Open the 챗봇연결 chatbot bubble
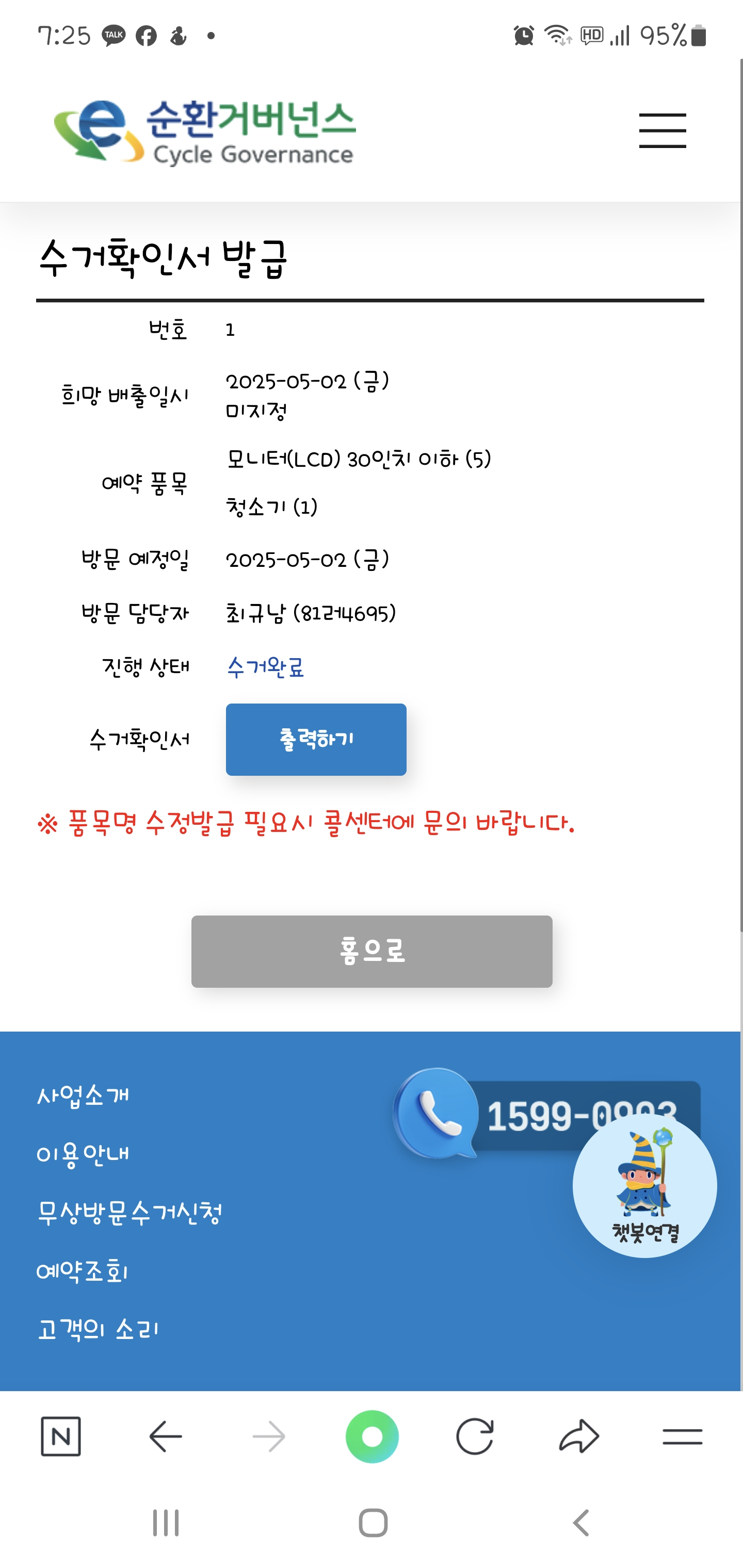Image resolution: width=743 pixels, height=1568 pixels. click(644, 1186)
